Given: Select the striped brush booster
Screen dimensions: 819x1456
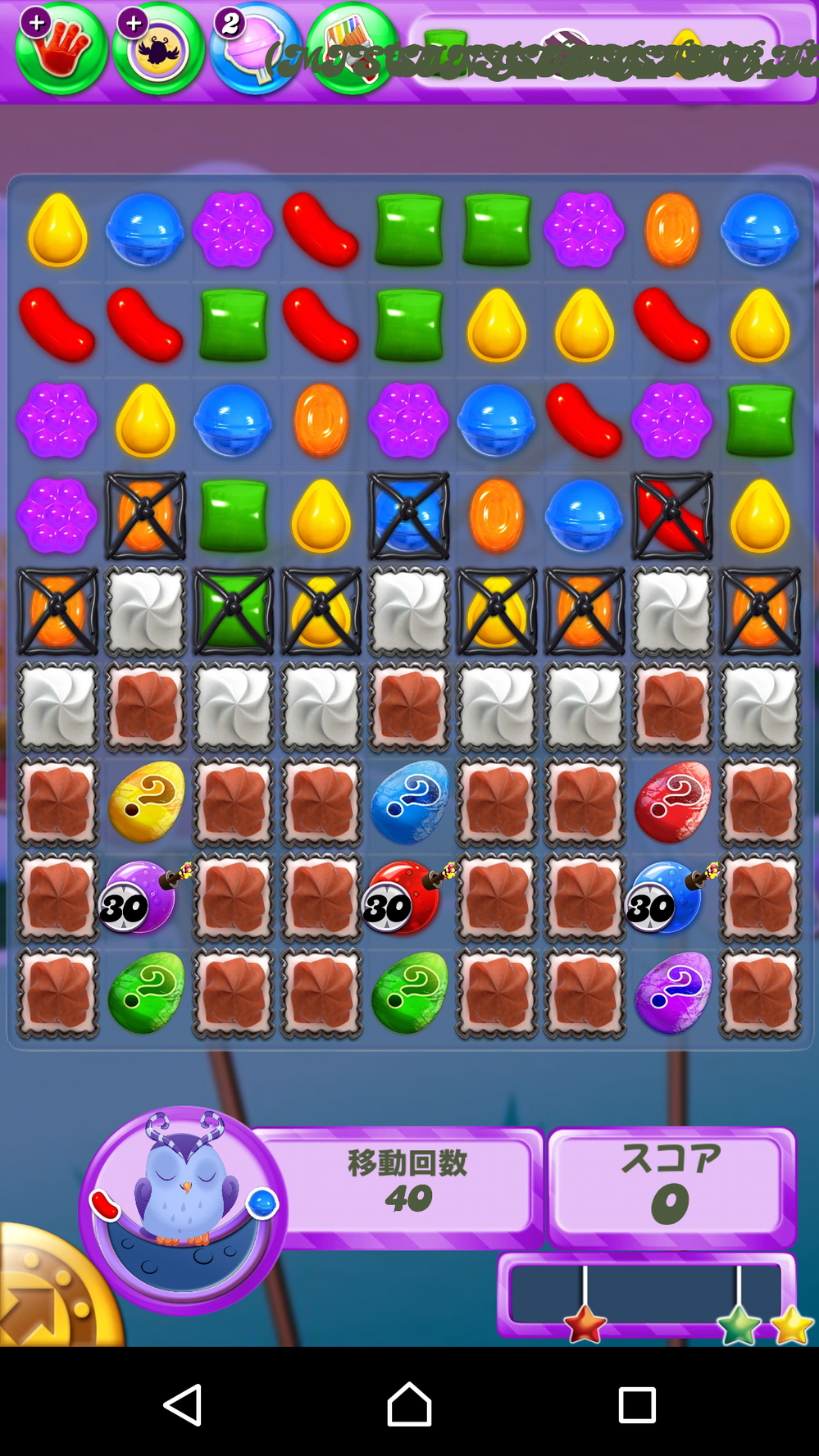Looking at the screenshot, I should click(x=353, y=49).
